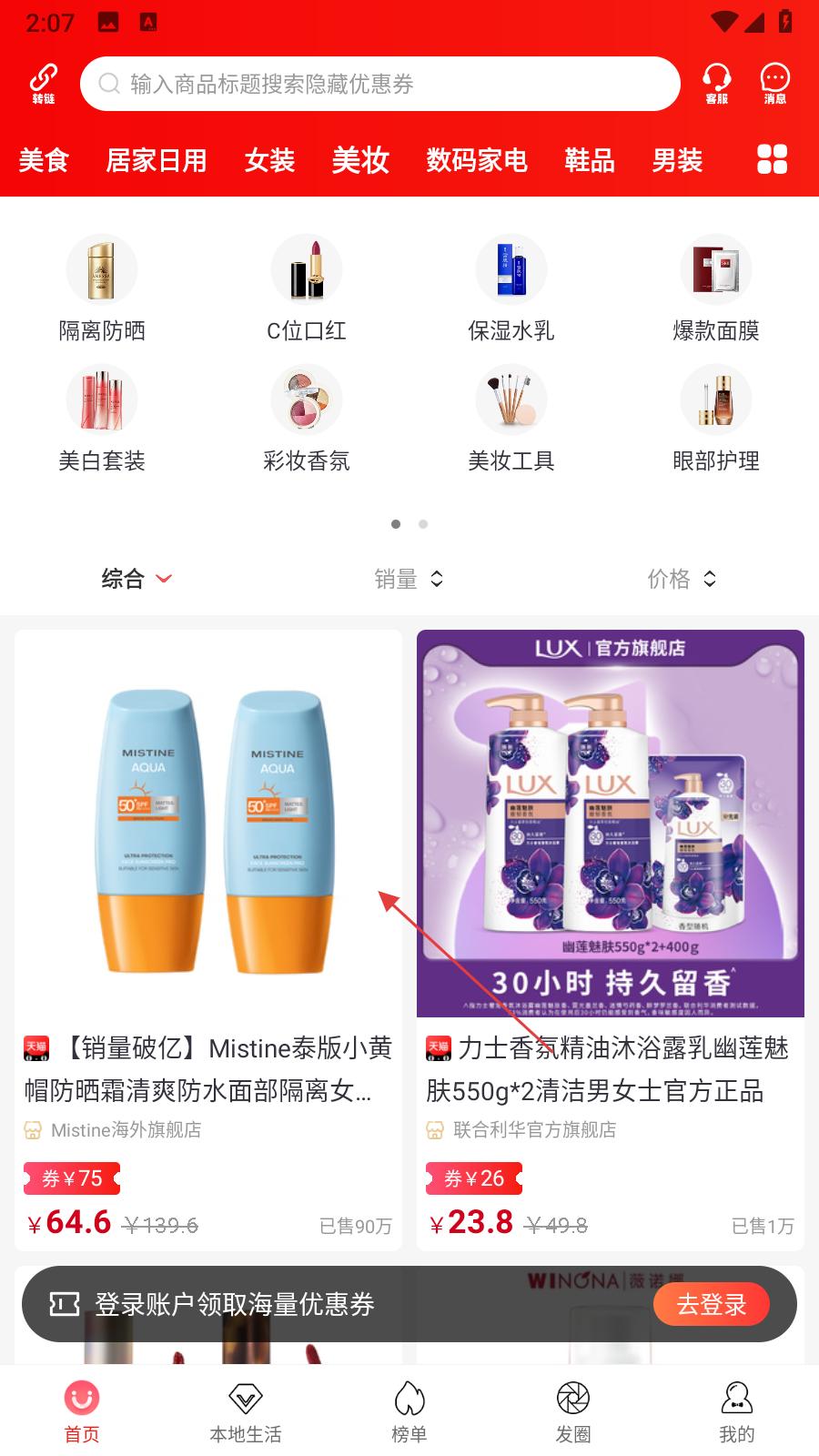
Task: Tap 去登录 to log in
Action: (711, 1304)
